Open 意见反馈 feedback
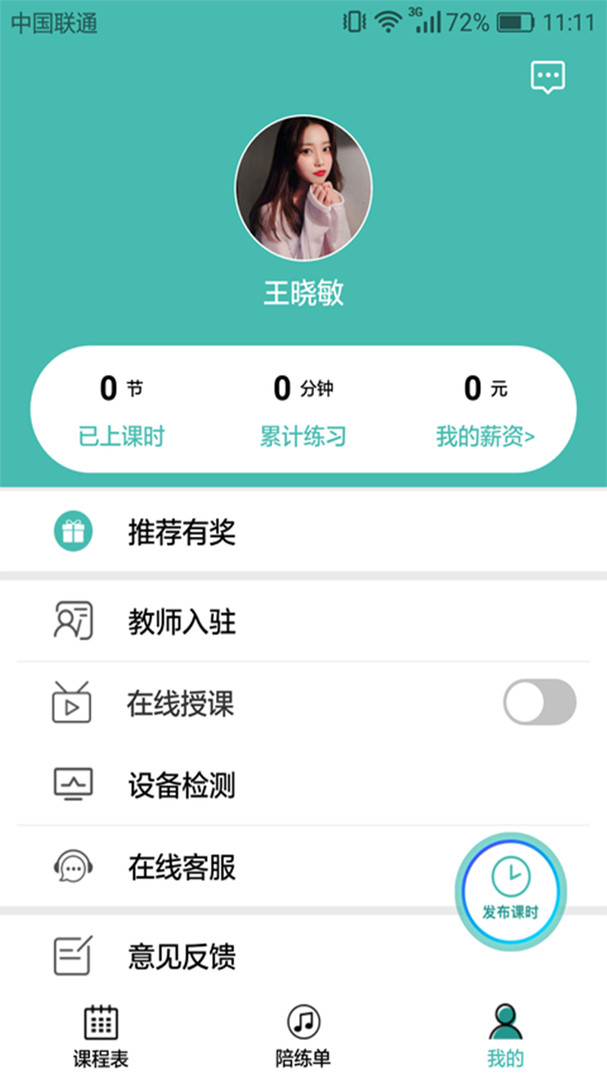 pos(181,956)
